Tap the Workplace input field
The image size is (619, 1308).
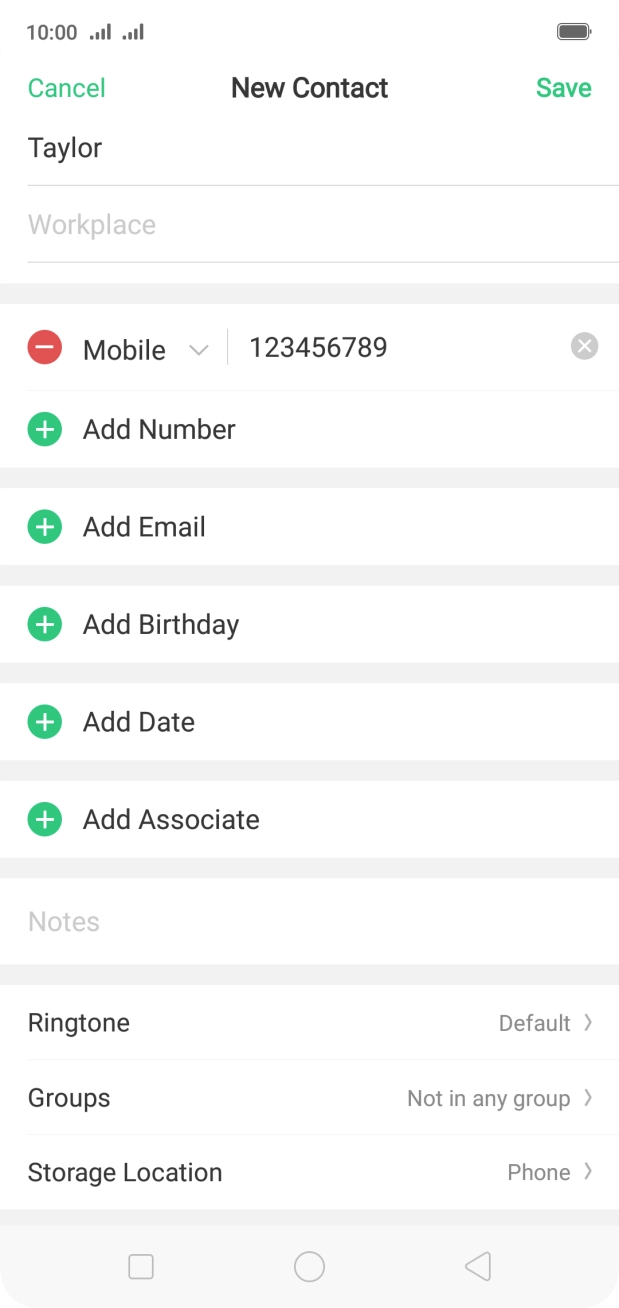tap(300, 225)
